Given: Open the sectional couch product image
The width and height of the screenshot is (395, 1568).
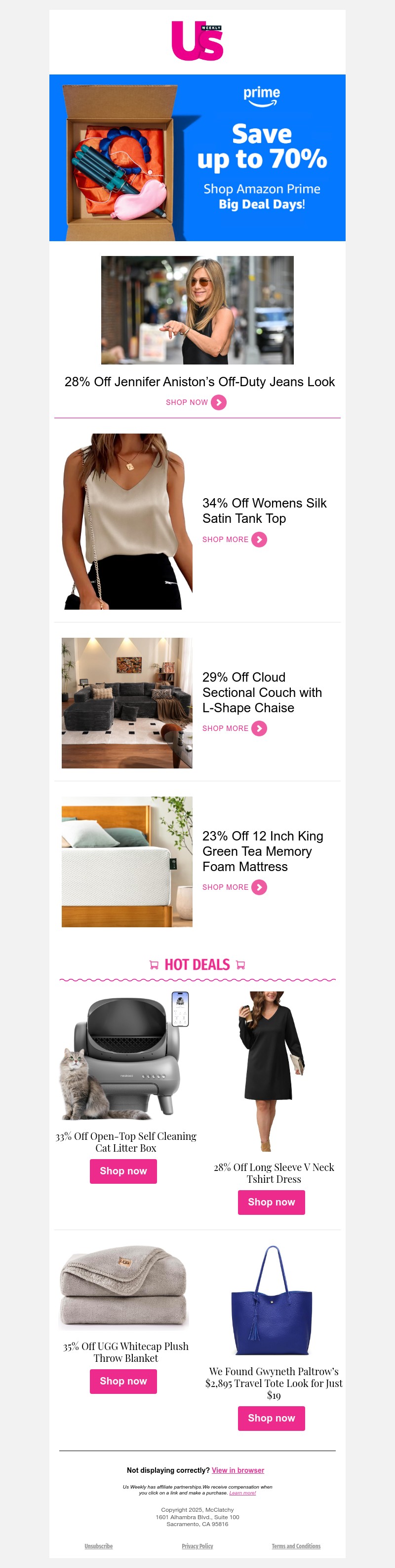Looking at the screenshot, I should 127,702.
